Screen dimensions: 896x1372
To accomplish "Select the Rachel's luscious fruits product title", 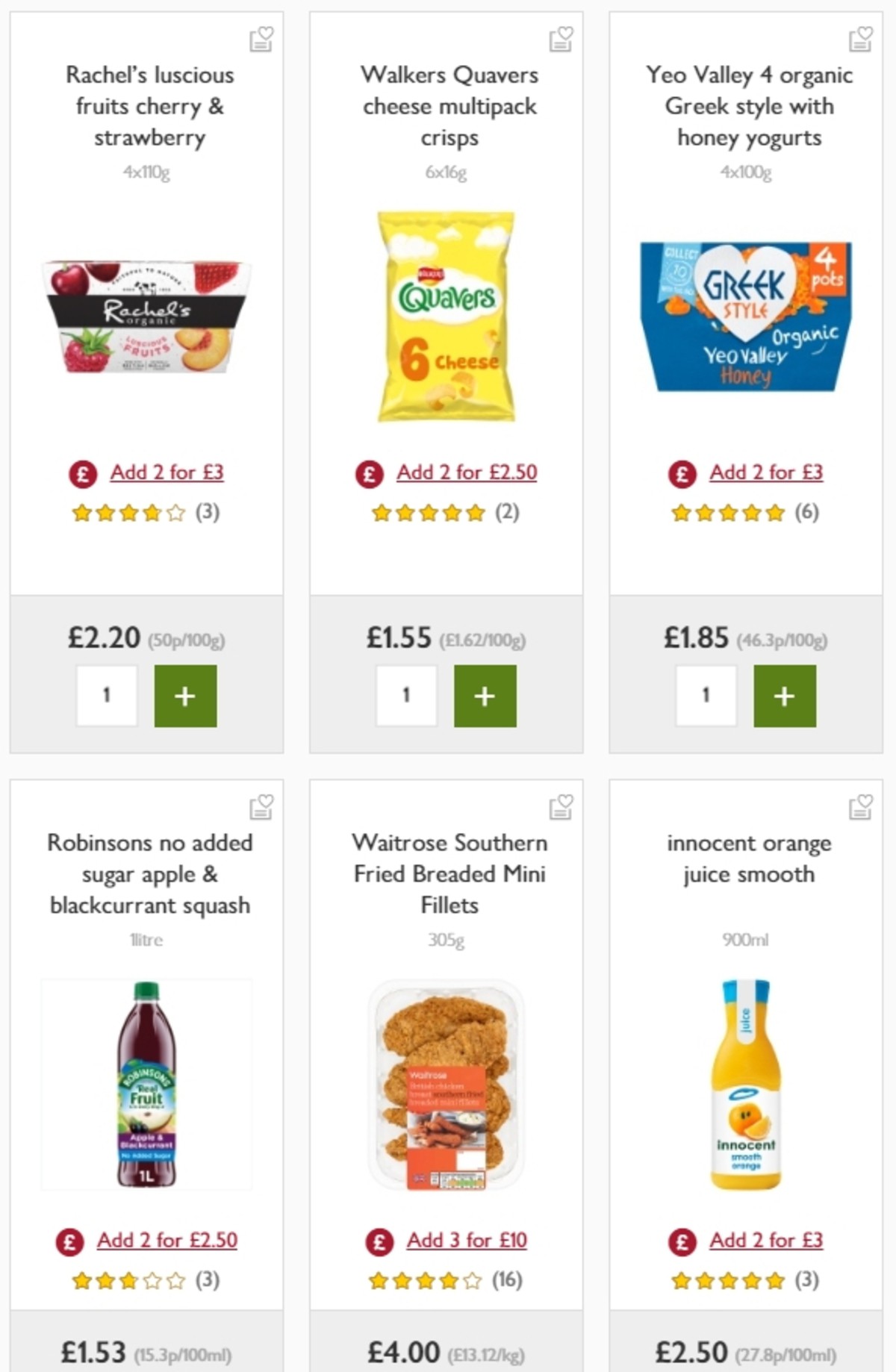I will [x=147, y=106].
